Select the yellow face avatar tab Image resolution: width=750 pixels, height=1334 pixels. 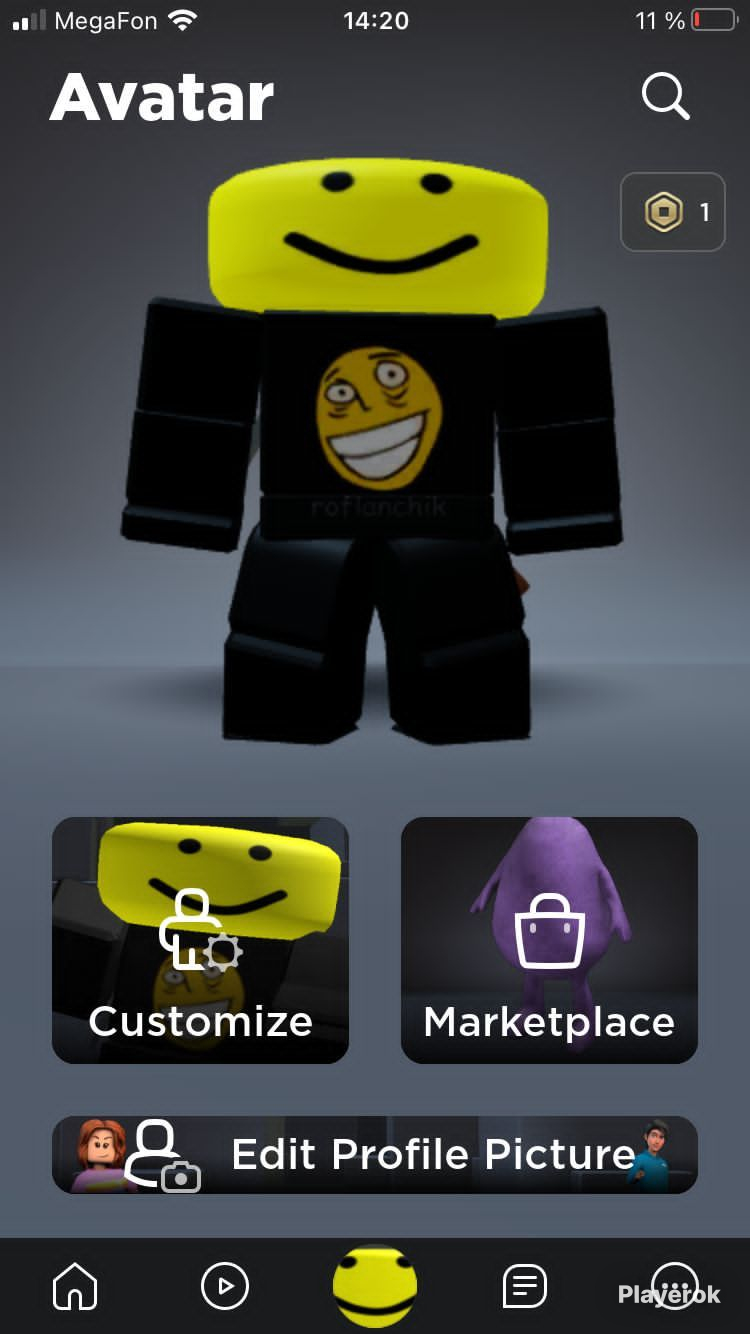pos(375,1286)
